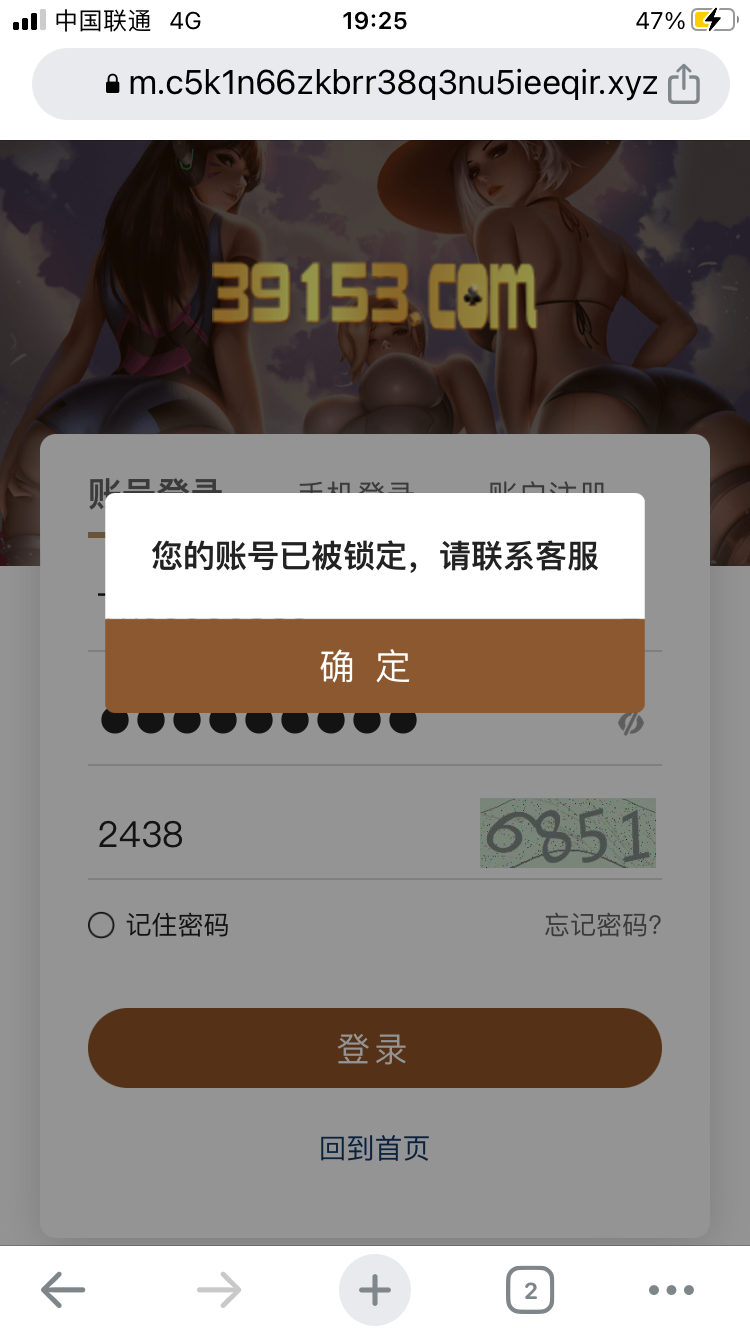Open the tab switcher showing 2 tabs
The width and height of the screenshot is (750, 1334).
tap(530, 1290)
